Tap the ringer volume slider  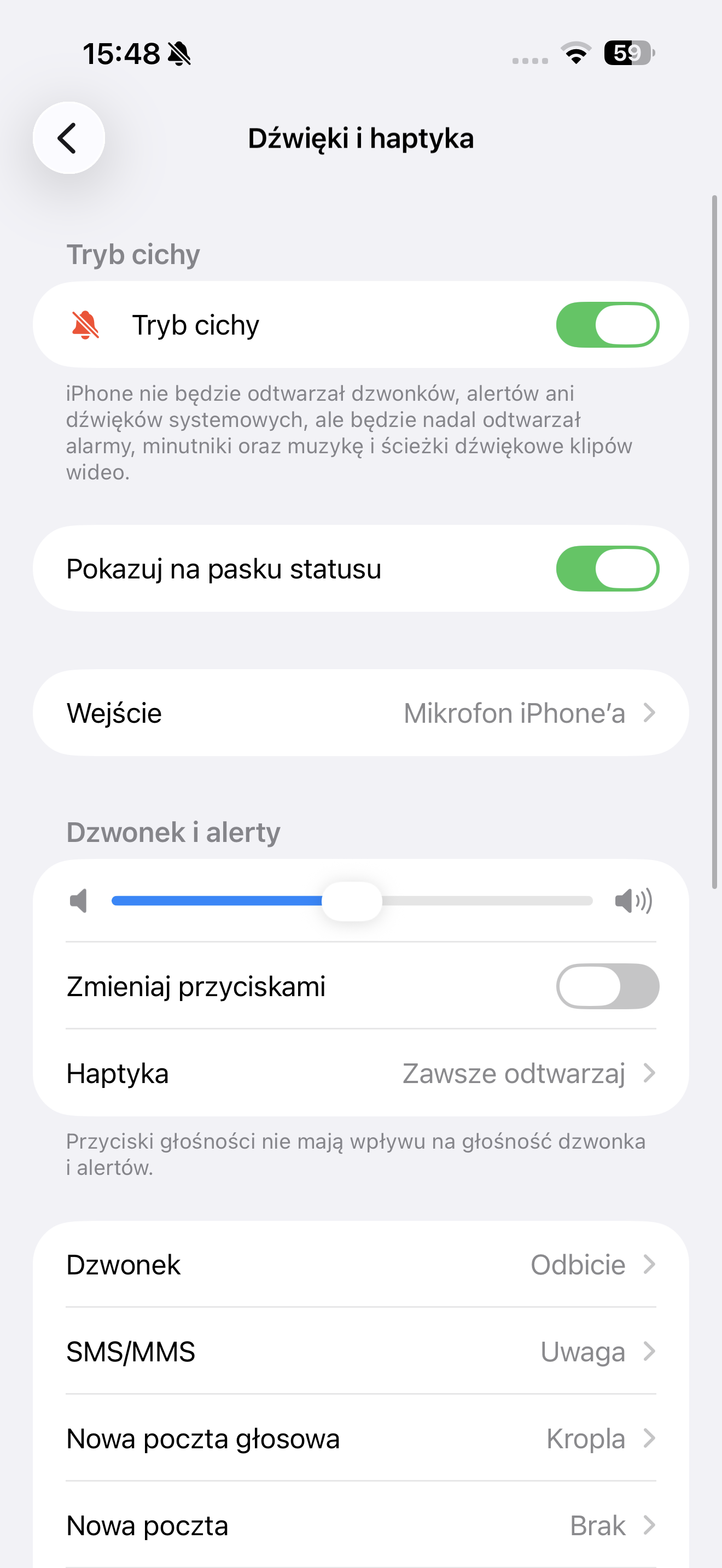click(352, 901)
